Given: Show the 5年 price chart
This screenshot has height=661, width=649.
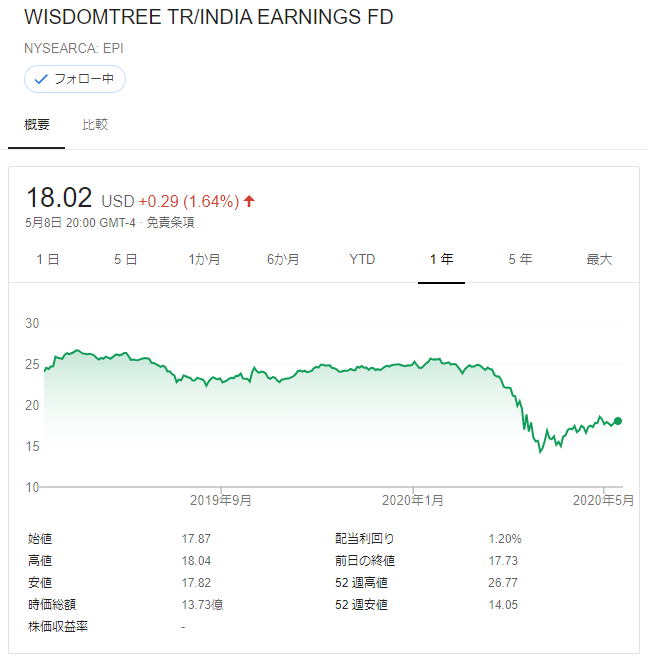Looking at the screenshot, I should [x=520, y=259].
